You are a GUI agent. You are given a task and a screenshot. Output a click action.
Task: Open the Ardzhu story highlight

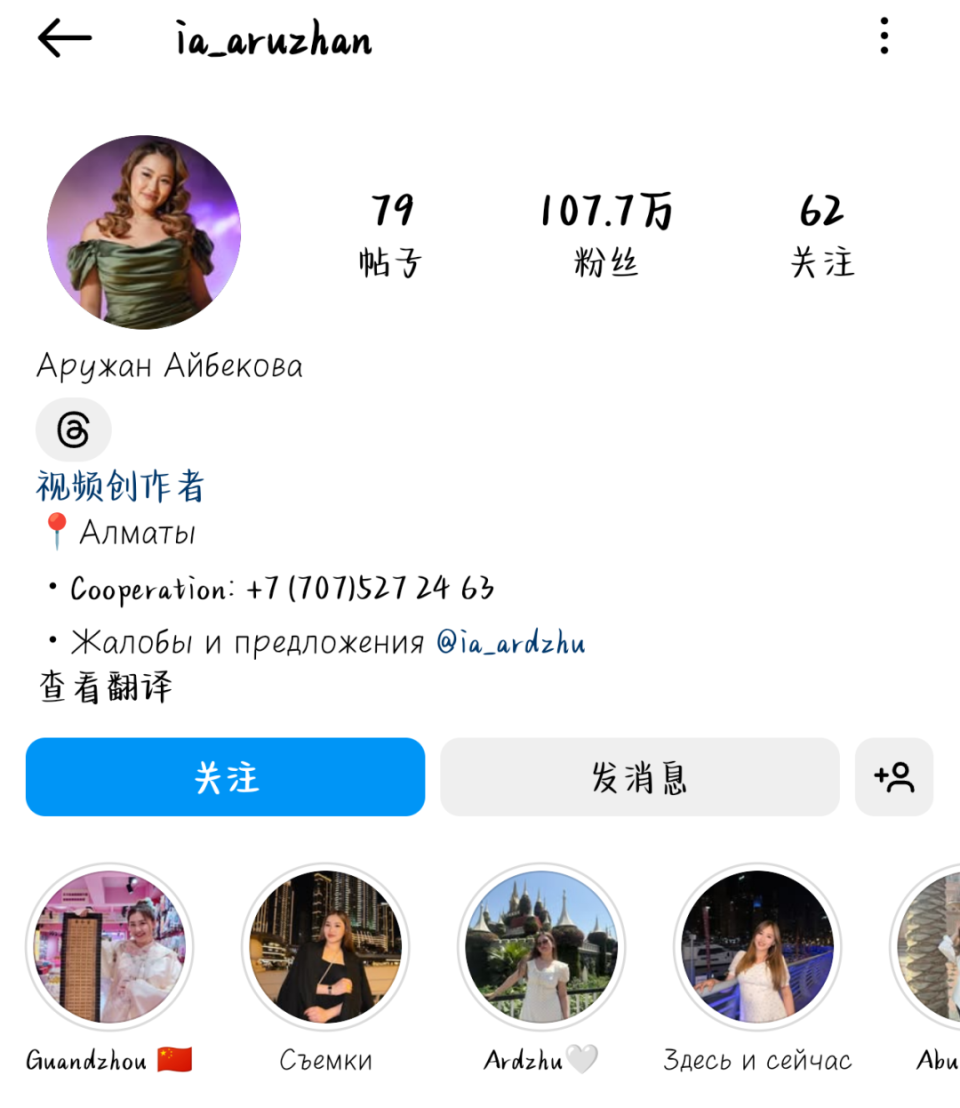(541, 948)
